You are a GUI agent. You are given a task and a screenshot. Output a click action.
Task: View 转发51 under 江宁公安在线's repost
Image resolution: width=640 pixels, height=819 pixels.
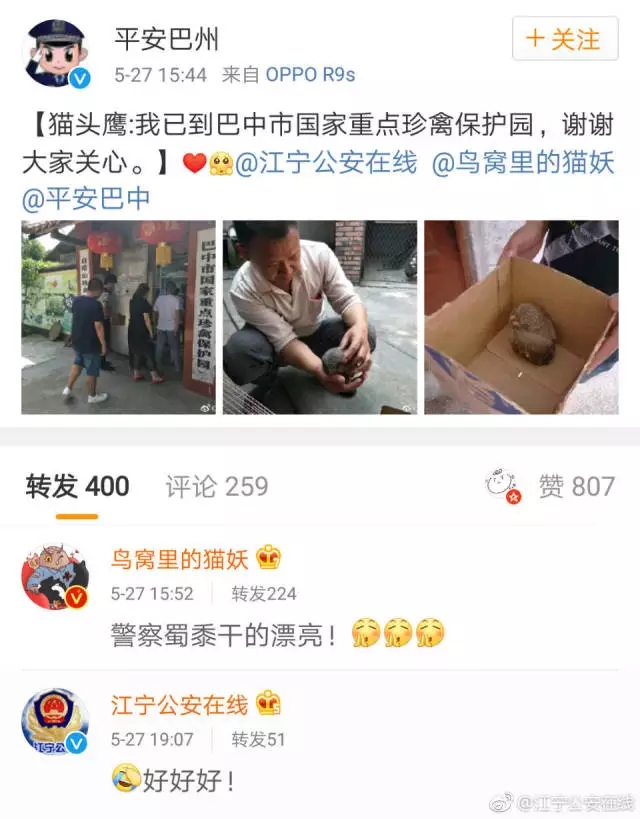258,740
